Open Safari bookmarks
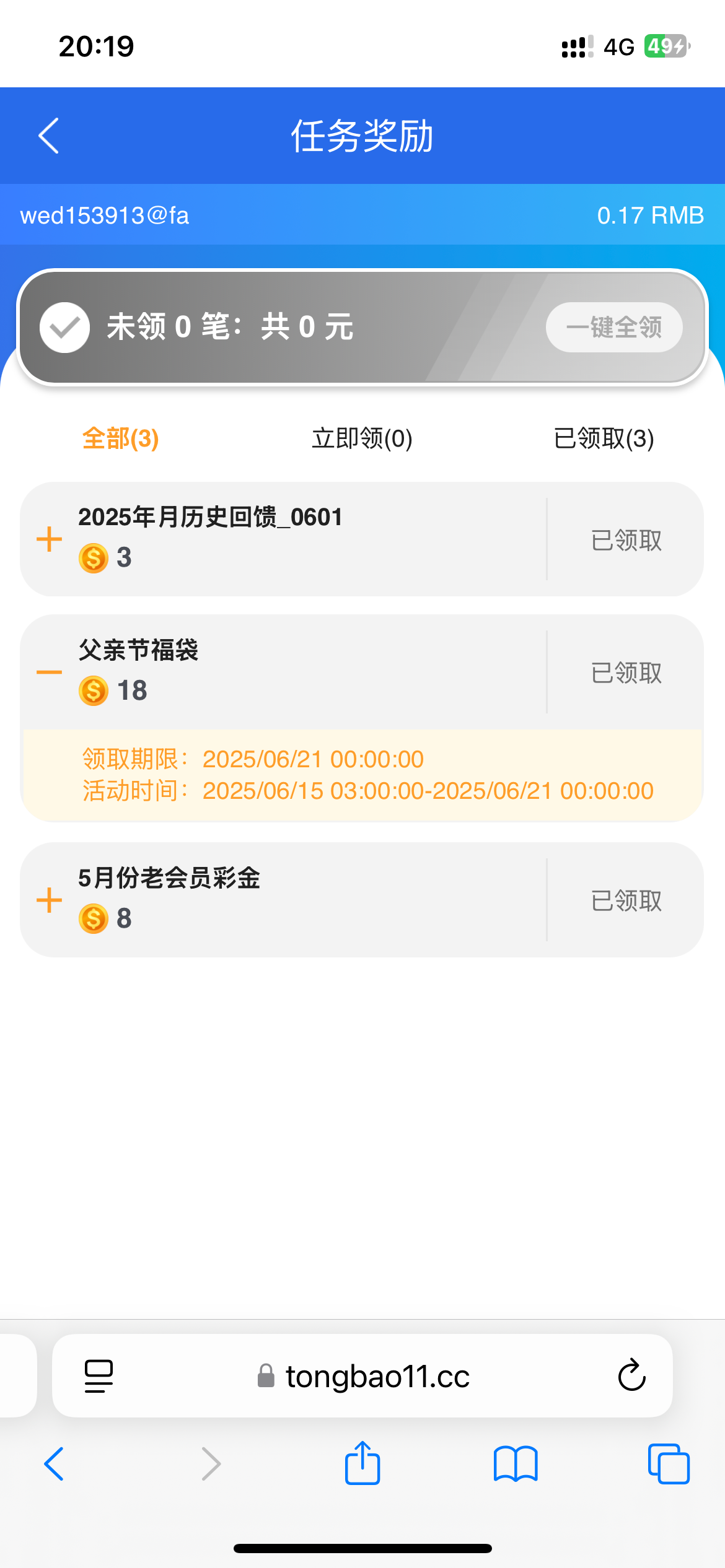The width and height of the screenshot is (725, 1568). [516, 1464]
